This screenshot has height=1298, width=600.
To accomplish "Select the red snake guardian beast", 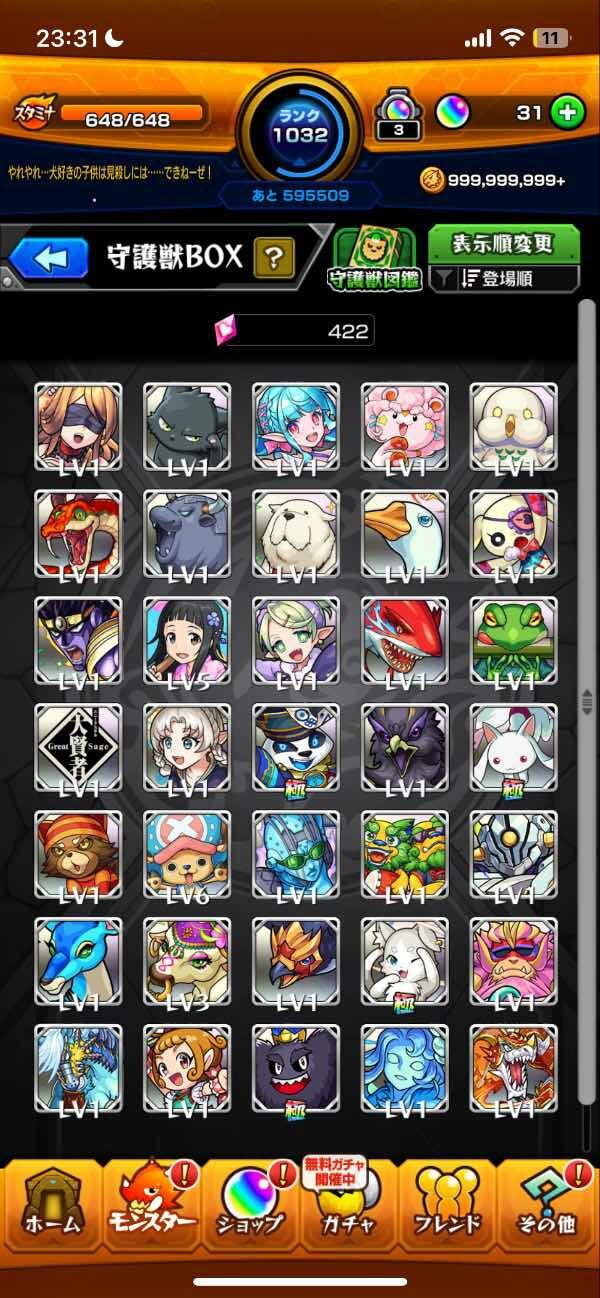I will tap(78, 532).
